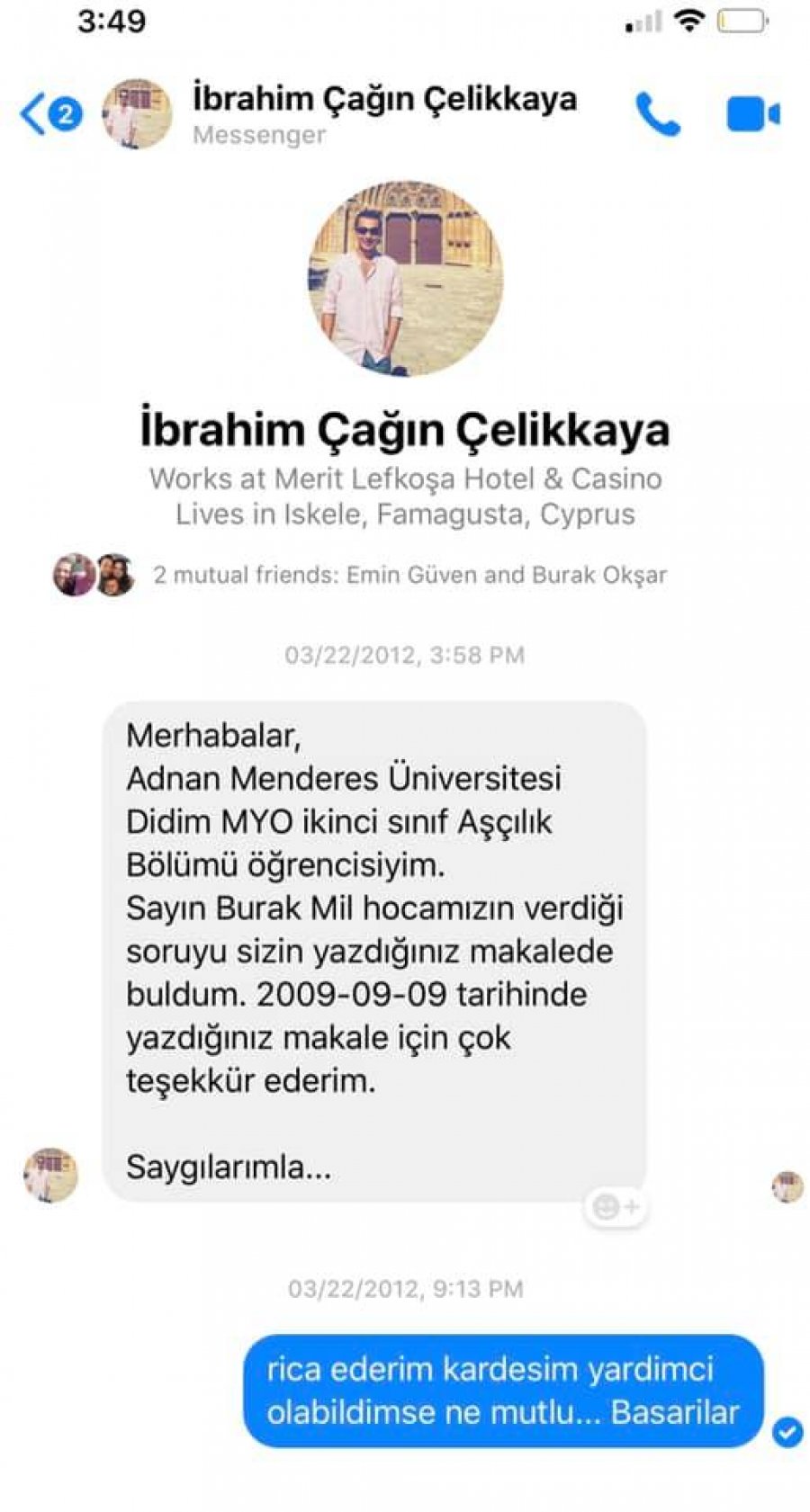
Task: Open İbrahim Çağın Çelikkaya's header profile
Action: pyautogui.click(x=383, y=113)
